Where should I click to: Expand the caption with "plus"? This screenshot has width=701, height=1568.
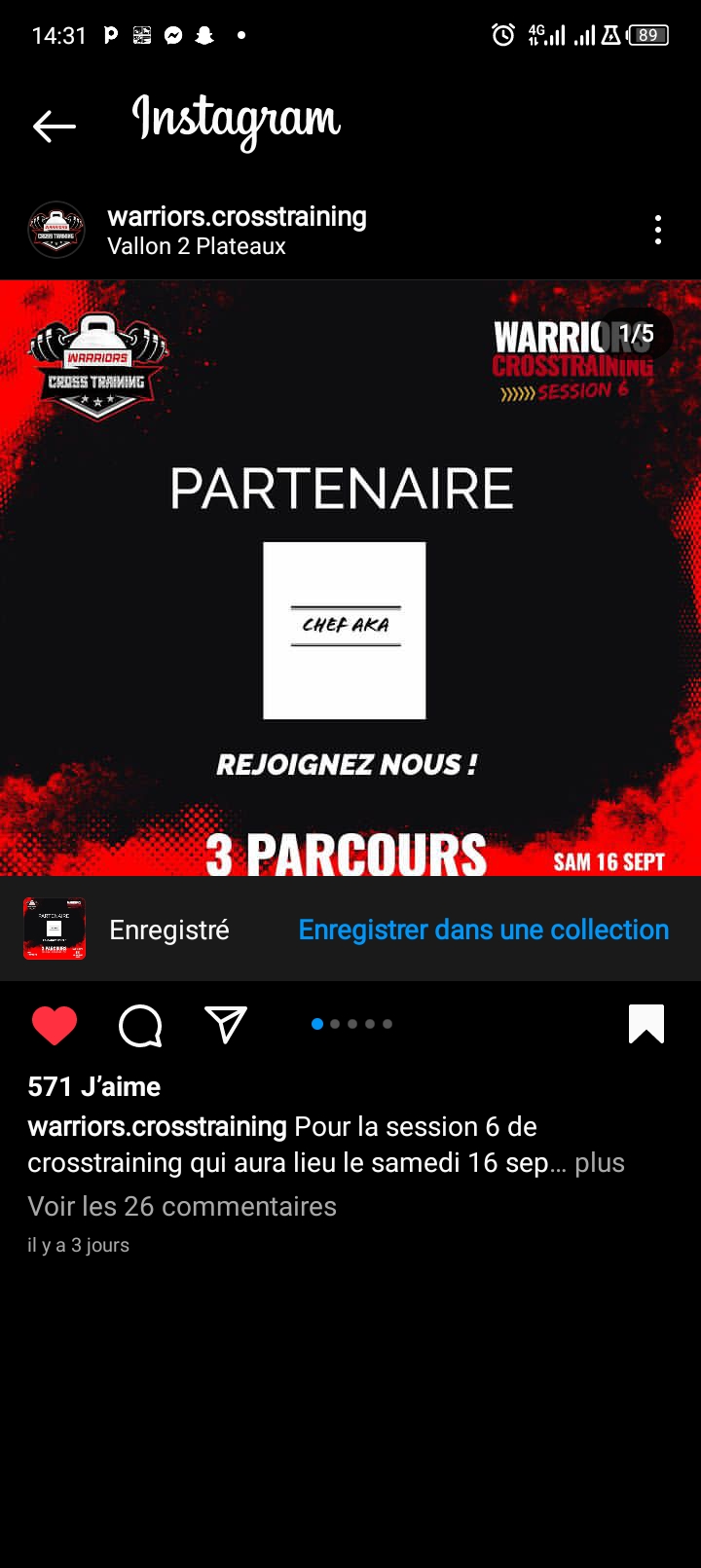point(600,1163)
